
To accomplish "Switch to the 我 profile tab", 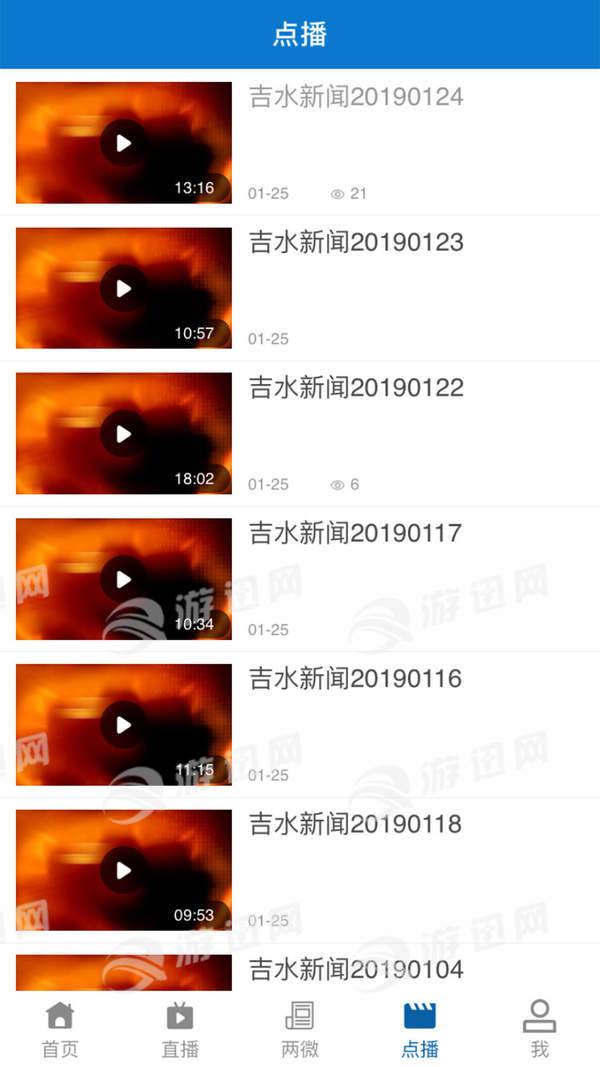I will click(540, 1029).
